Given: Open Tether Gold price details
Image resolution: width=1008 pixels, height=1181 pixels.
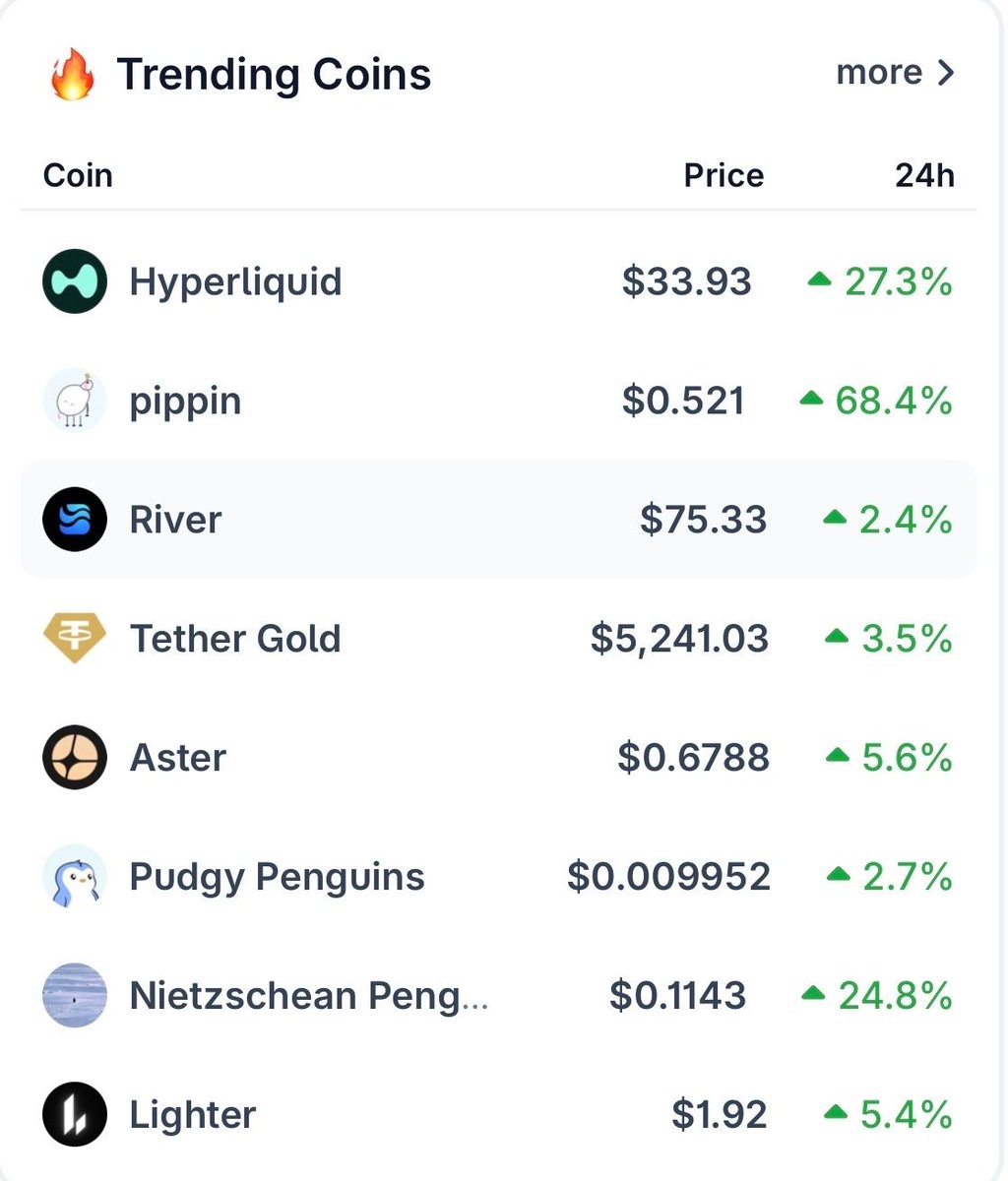Looking at the screenshot, I should [x=235, y=639].
